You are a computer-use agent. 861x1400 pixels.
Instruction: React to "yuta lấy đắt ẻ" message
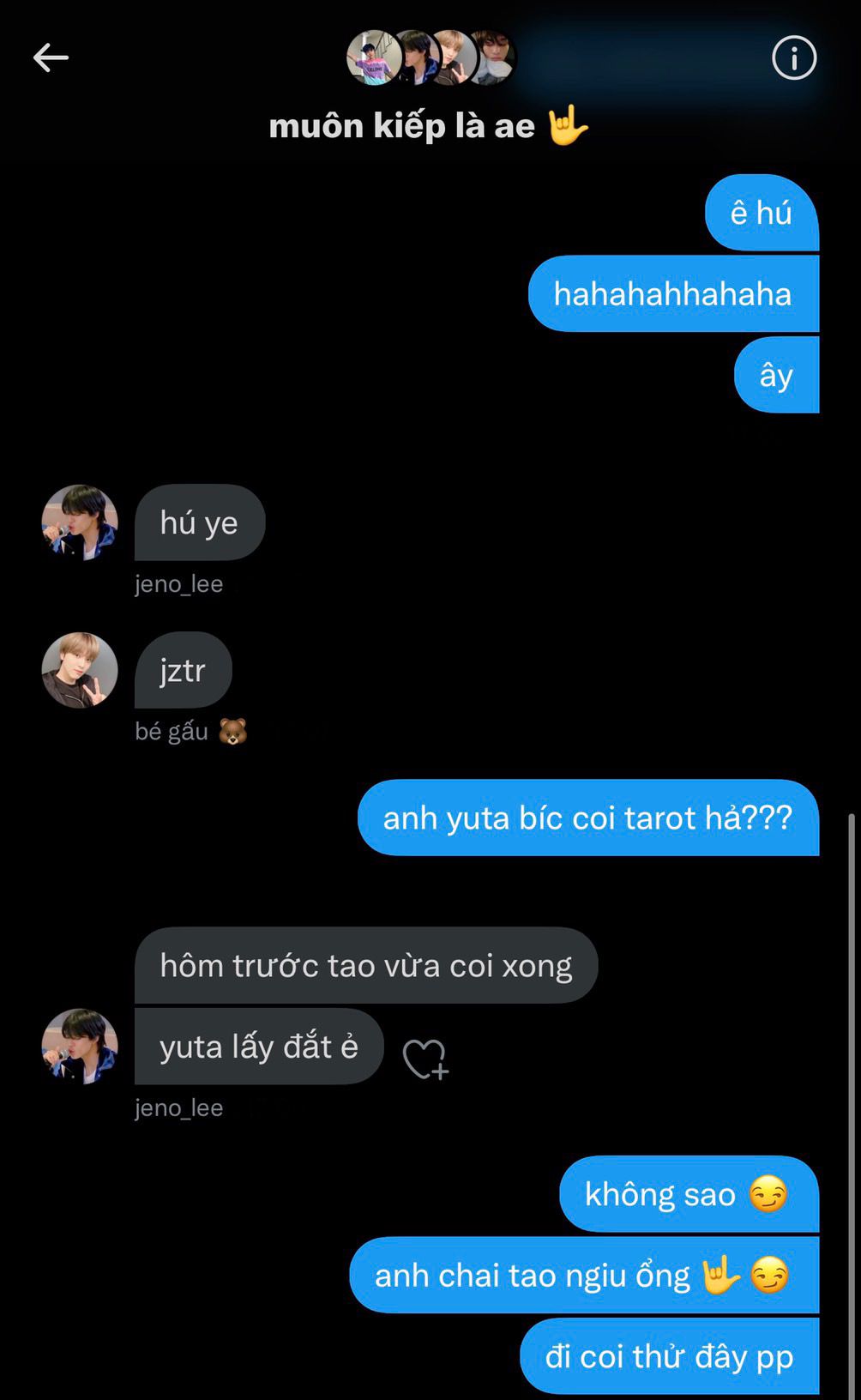(425, 1059)
